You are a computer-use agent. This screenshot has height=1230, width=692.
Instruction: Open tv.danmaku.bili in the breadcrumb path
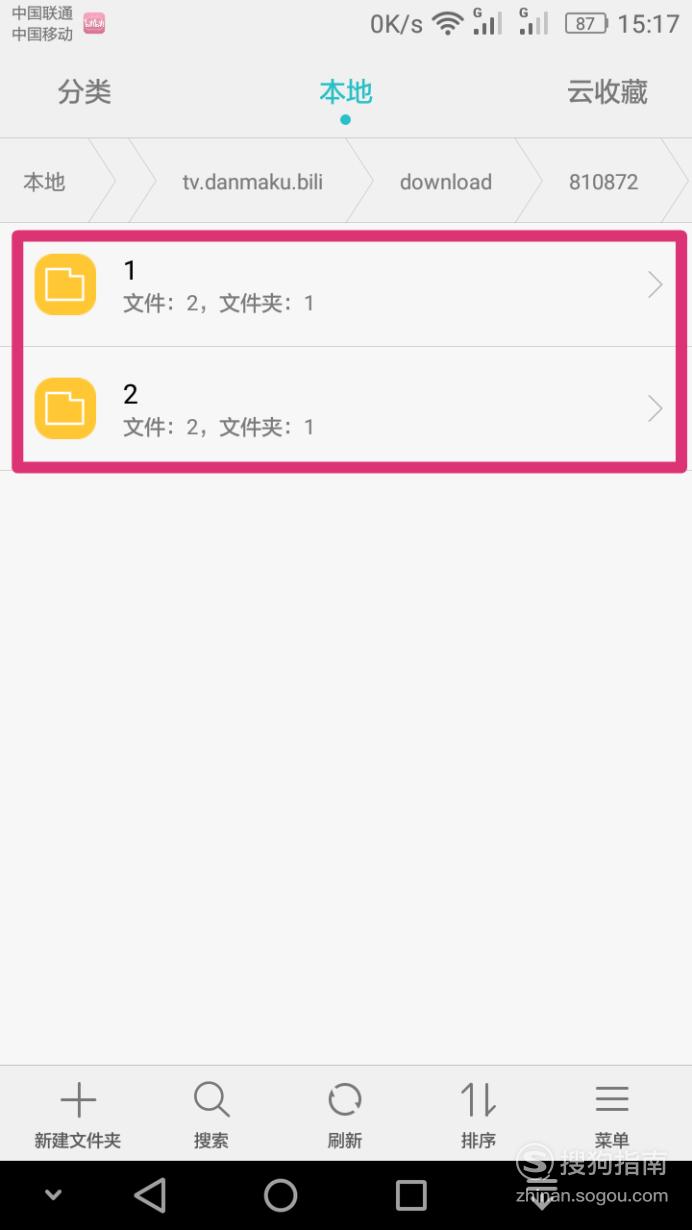(252, 182)
